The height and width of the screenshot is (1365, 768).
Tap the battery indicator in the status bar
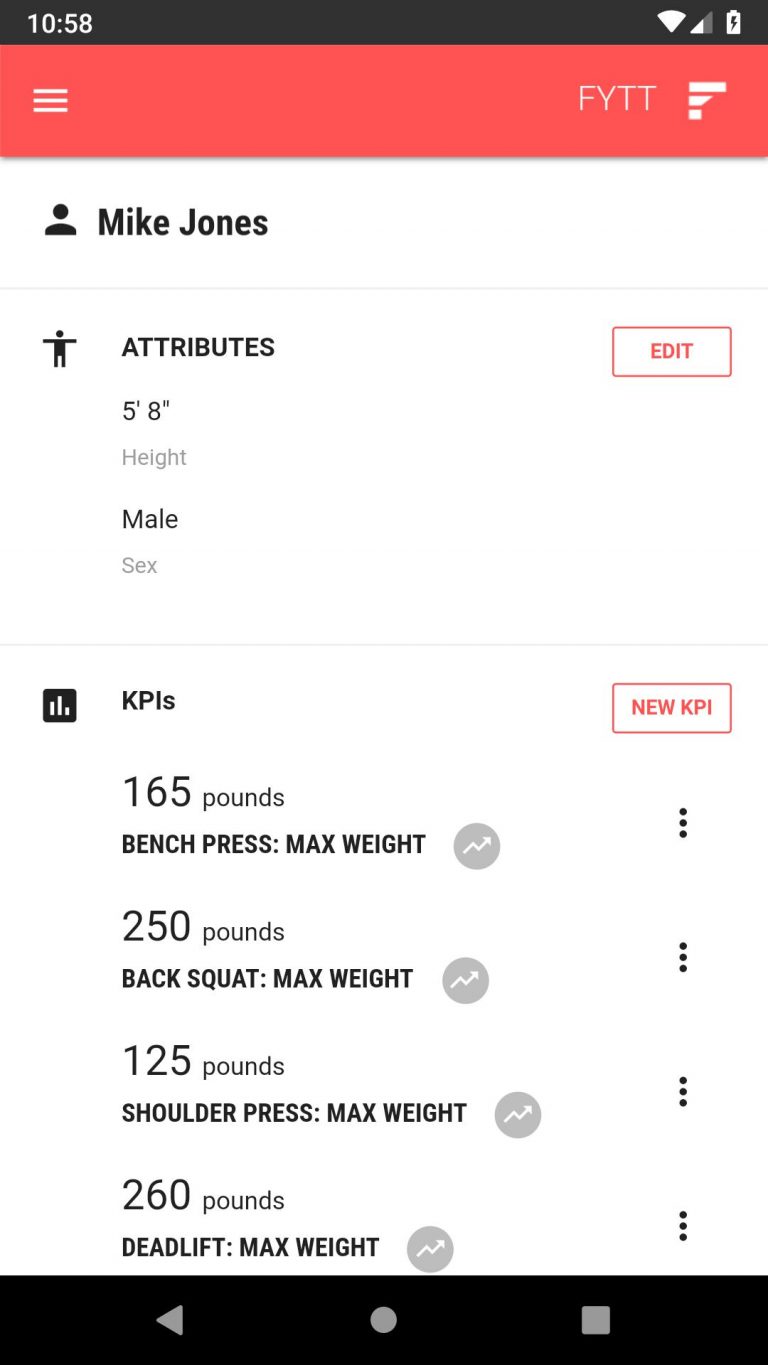[x=736, y=22]
